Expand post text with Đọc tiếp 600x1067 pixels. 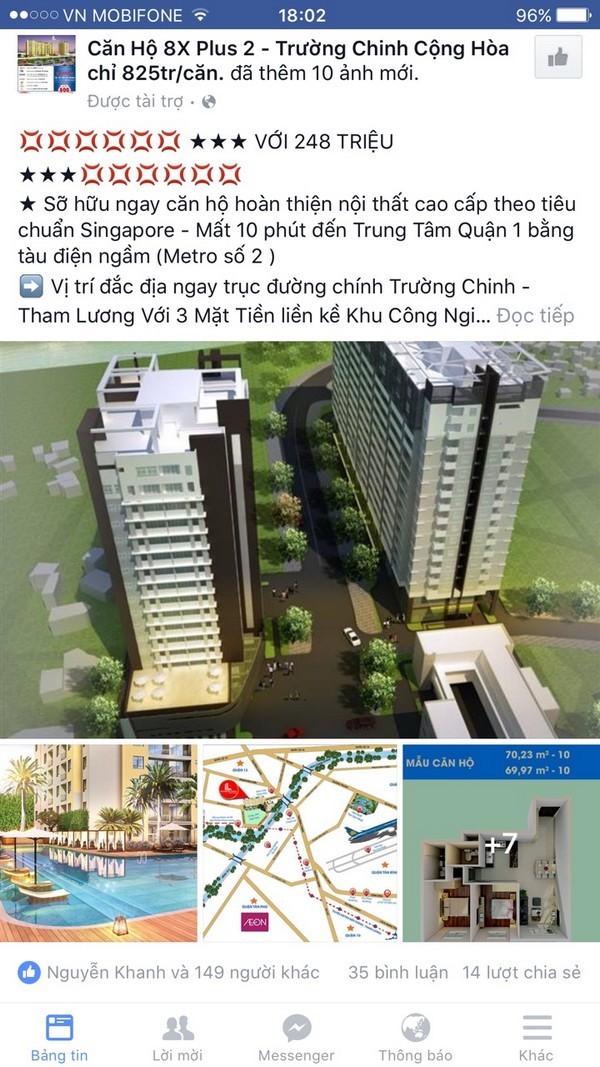[536, 315]
